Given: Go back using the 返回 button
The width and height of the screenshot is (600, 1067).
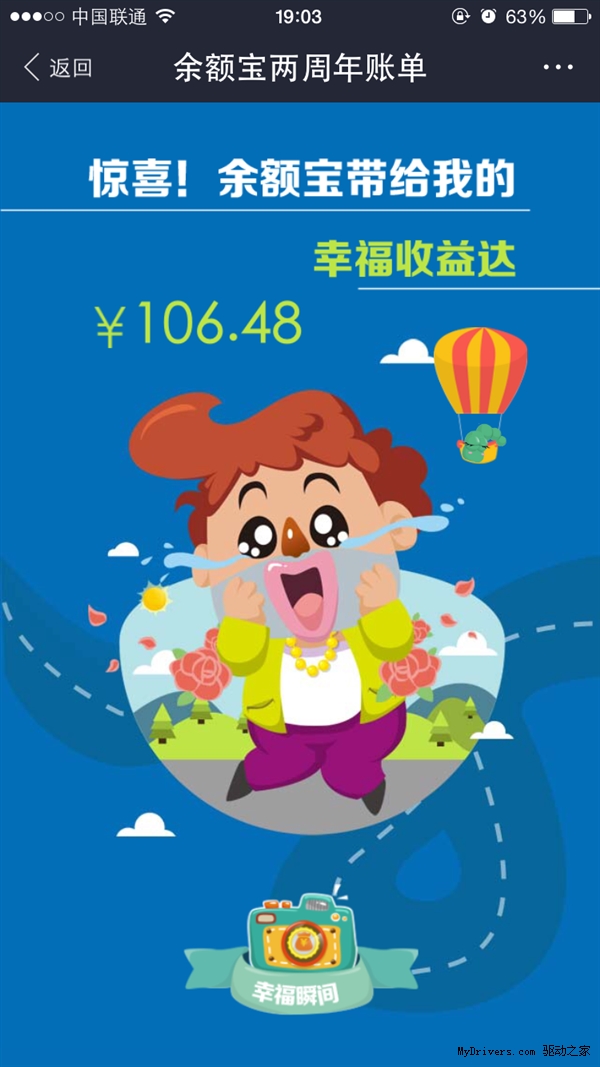Looking at the screenshot, I should pos(58,68).
